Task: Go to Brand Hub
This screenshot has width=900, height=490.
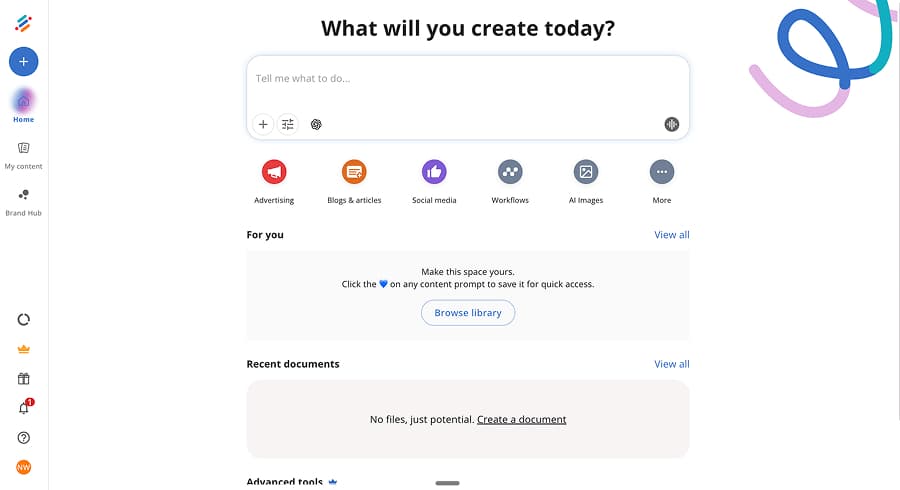Action: pos(24,201)
